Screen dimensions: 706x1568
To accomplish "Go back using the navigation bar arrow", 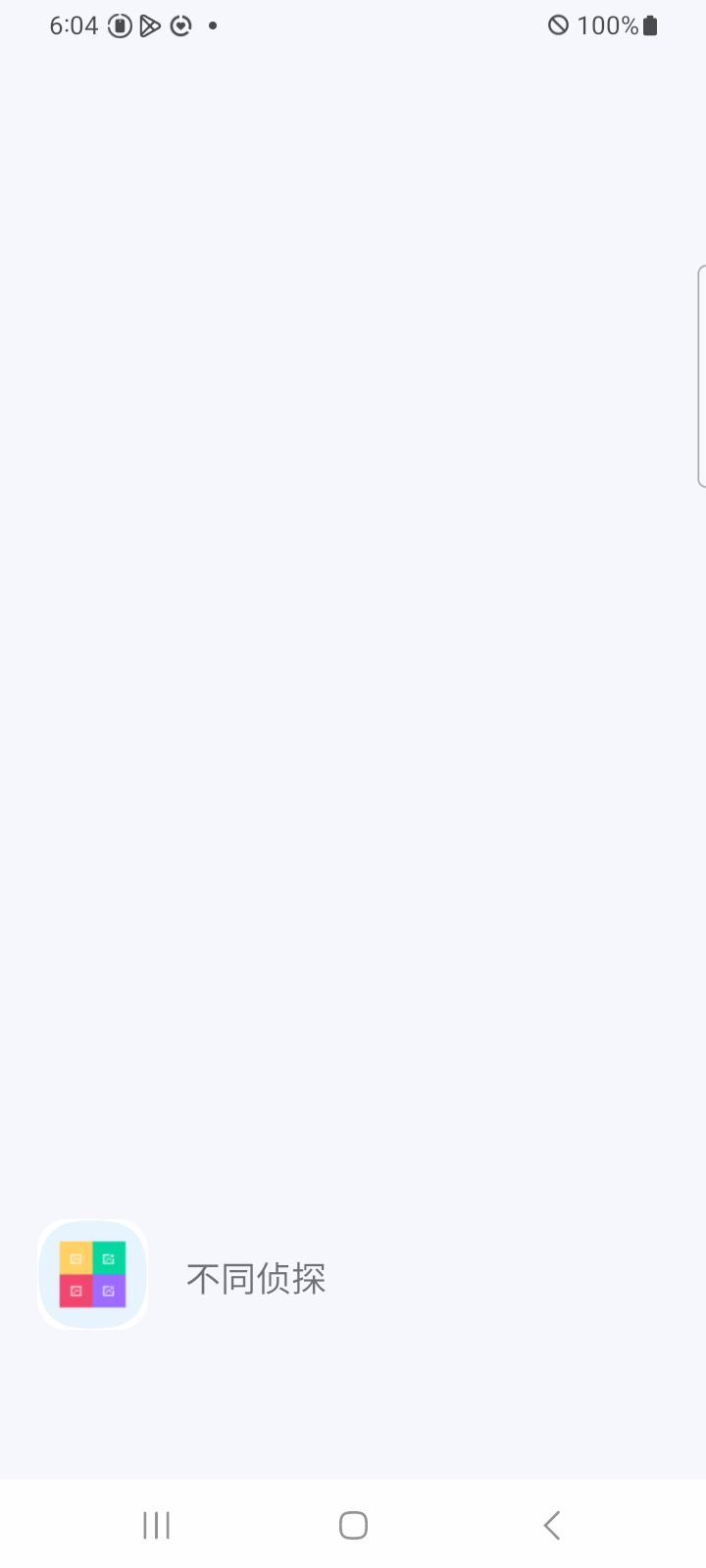I will tap(551, 1525).
